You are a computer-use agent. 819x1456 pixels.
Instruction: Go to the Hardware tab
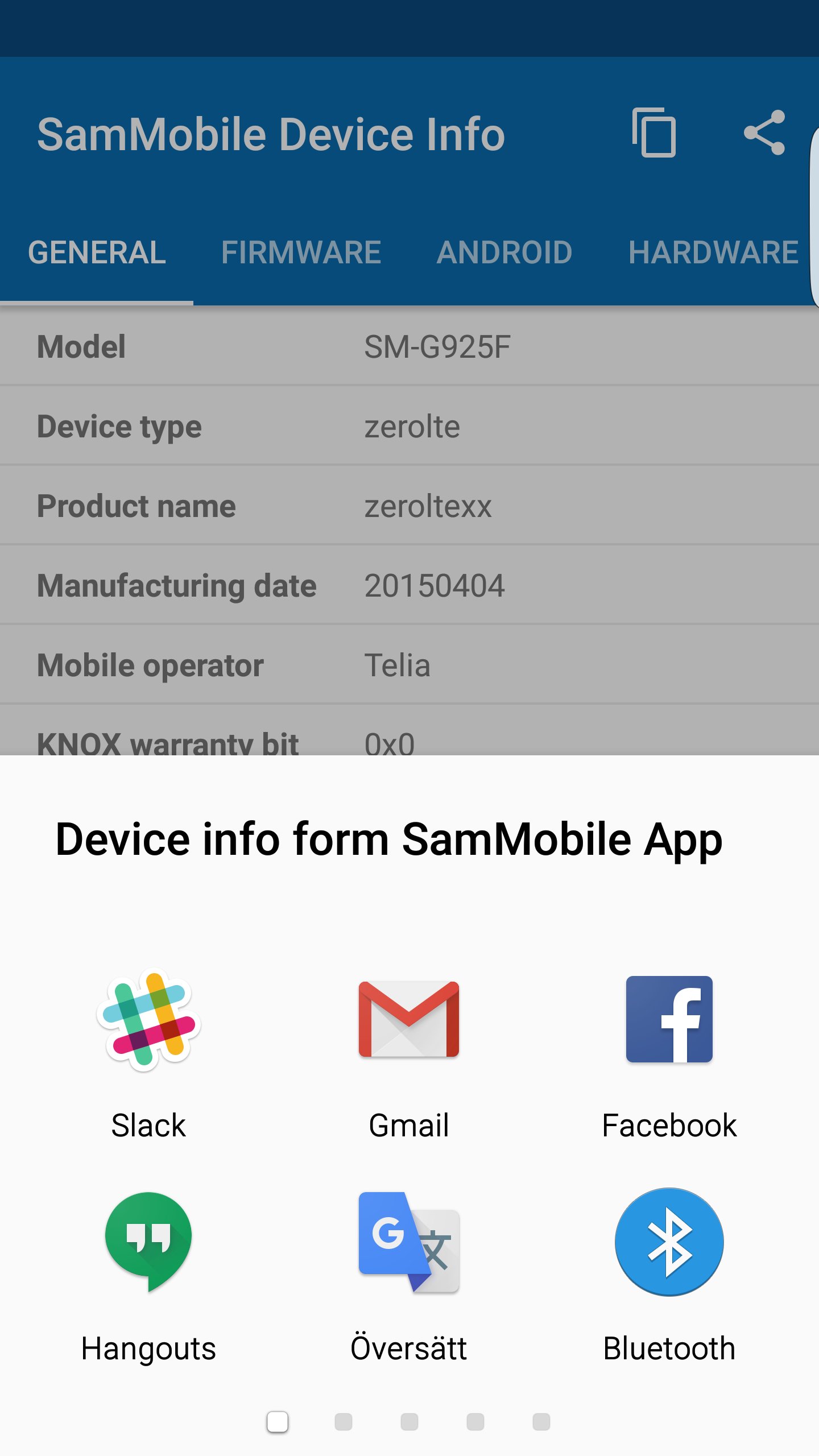(x=713, y=252)
